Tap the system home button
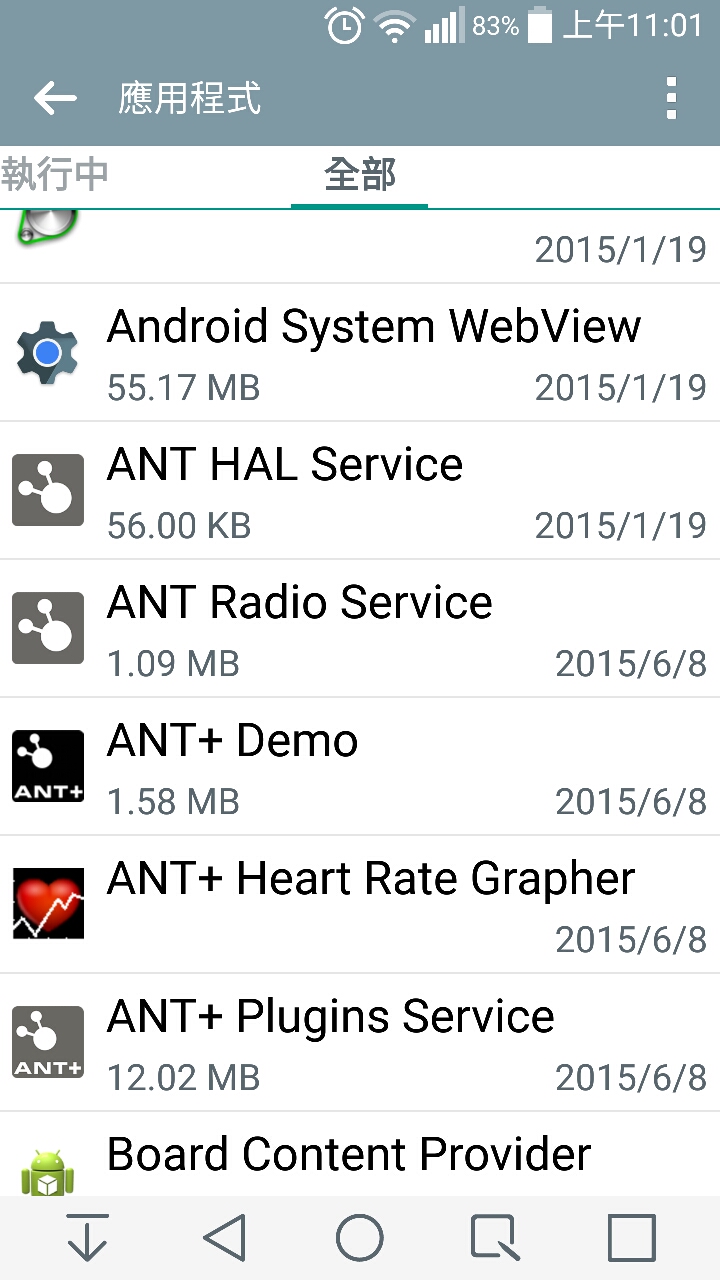The image size is (720, 1280). click(x=360, y=1238)
